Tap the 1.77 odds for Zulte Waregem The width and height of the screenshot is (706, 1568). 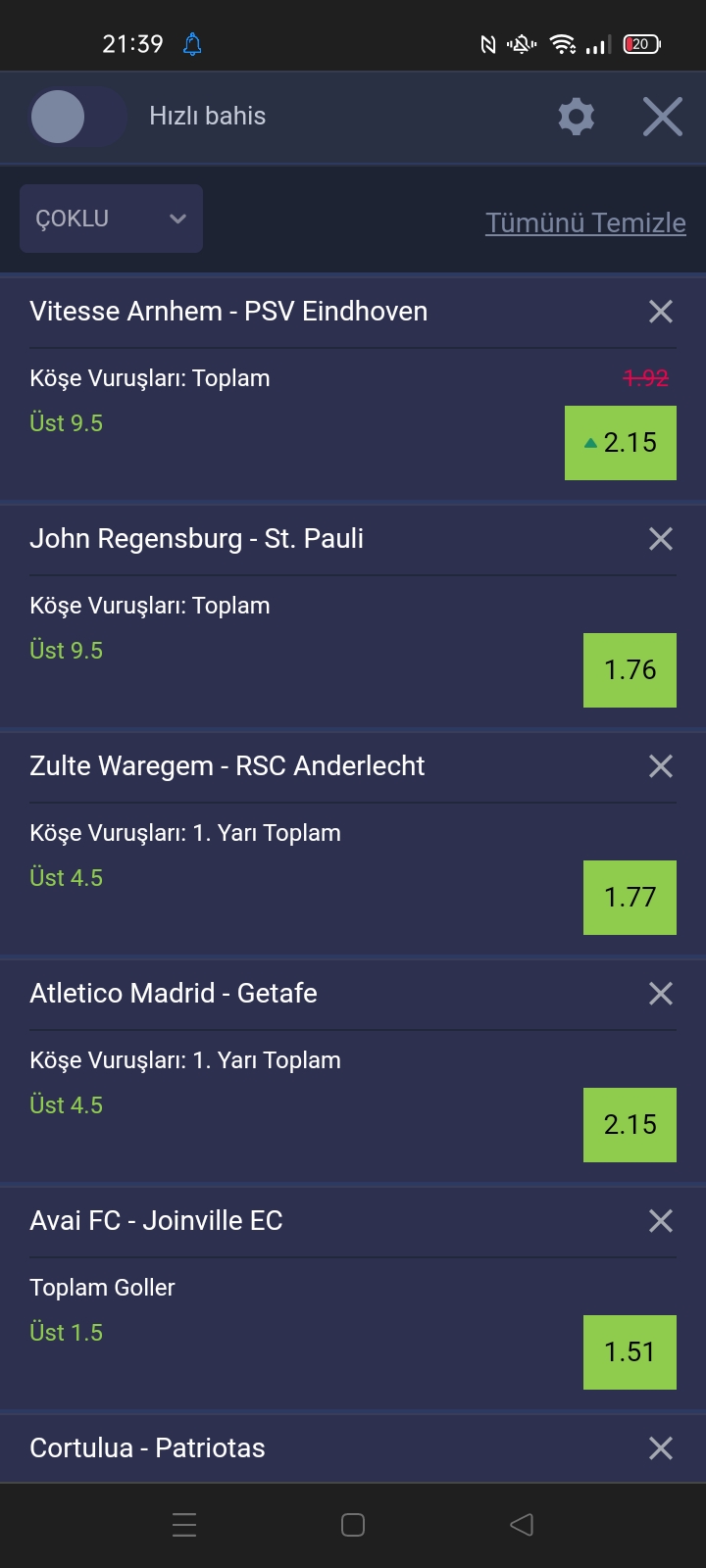[x=630, y=898]
